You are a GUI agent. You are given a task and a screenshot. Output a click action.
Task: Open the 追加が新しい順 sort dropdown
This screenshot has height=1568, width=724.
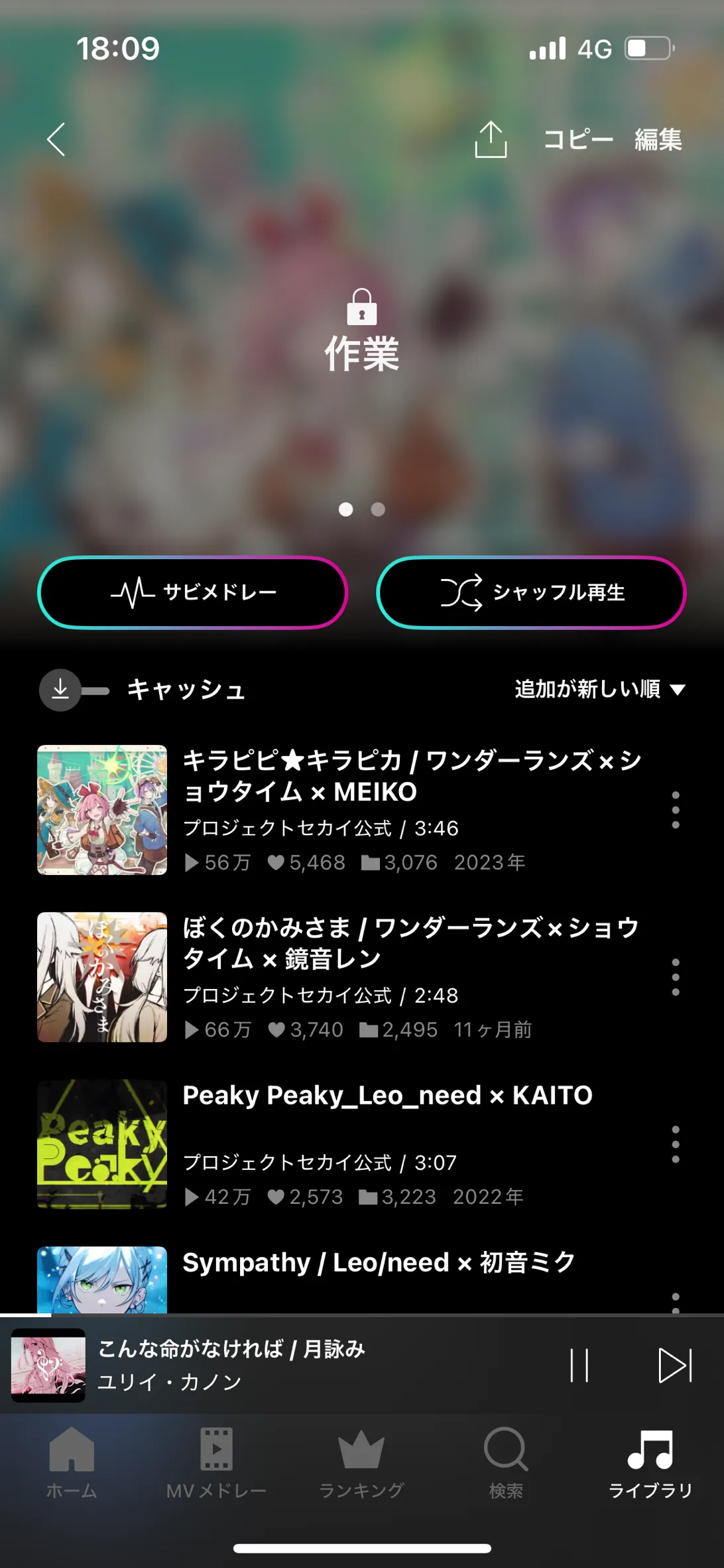point(599,689)
